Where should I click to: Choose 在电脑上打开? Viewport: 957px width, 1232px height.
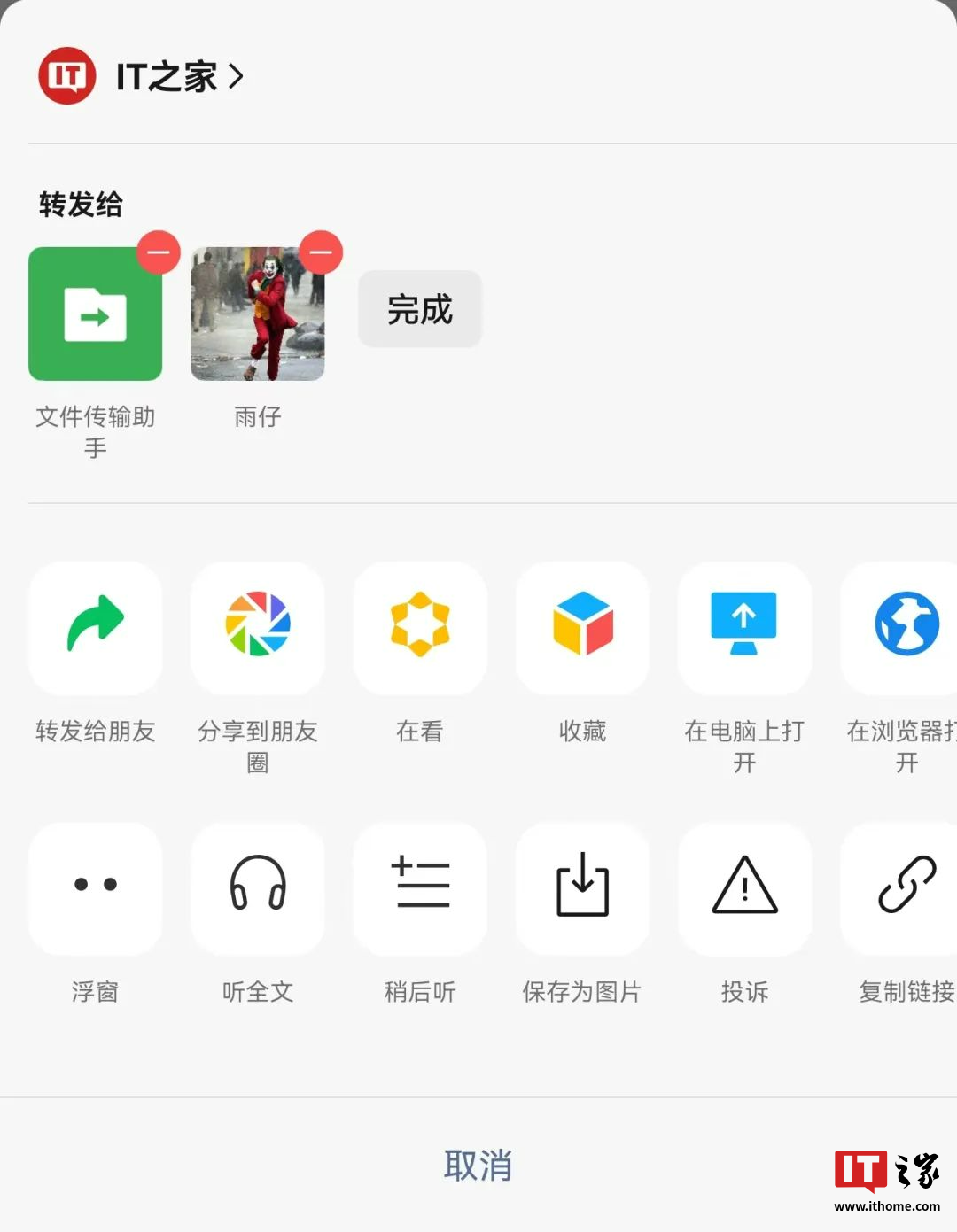(744, 628)
